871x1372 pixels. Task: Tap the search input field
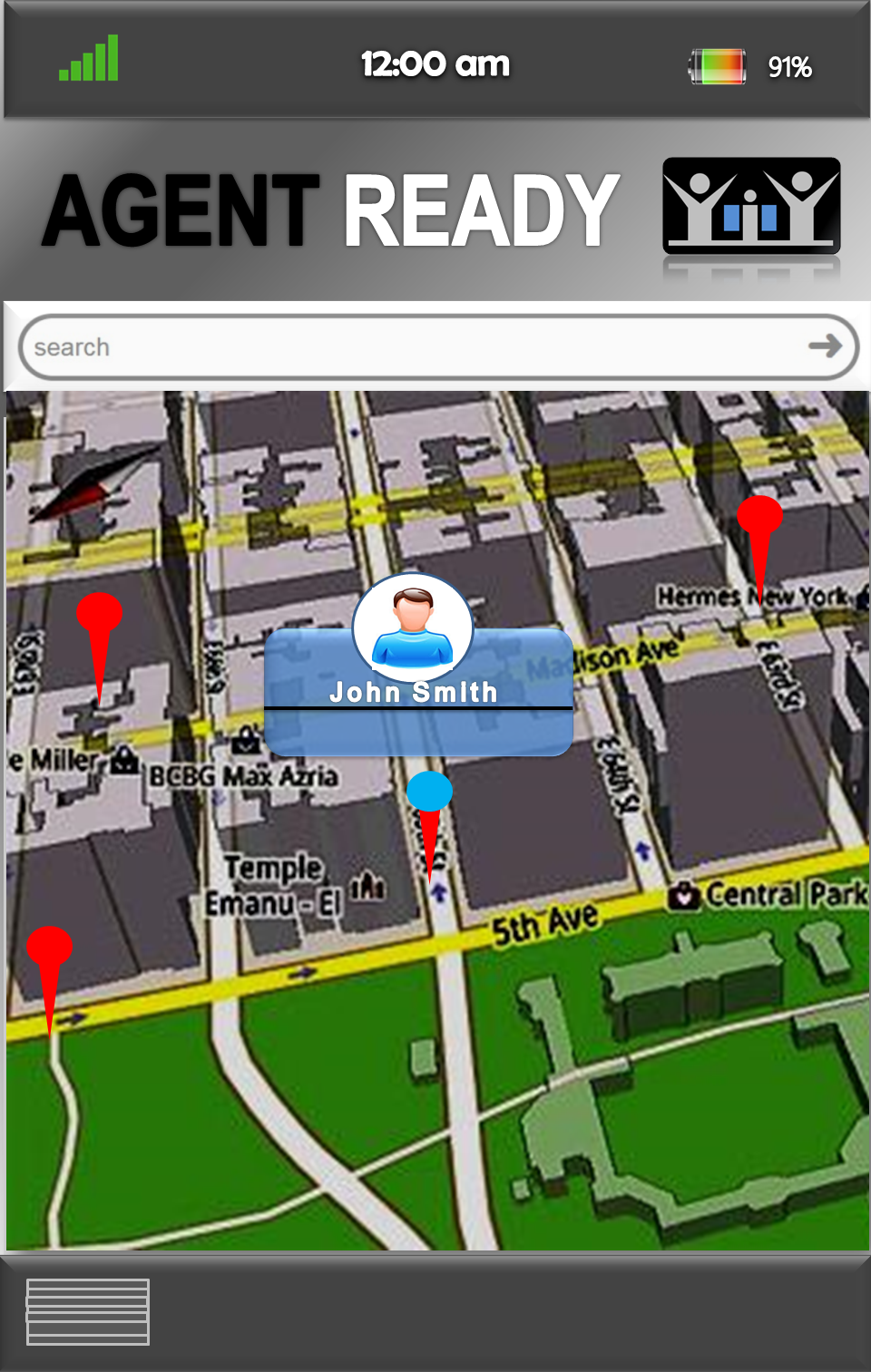pos(408,346)
